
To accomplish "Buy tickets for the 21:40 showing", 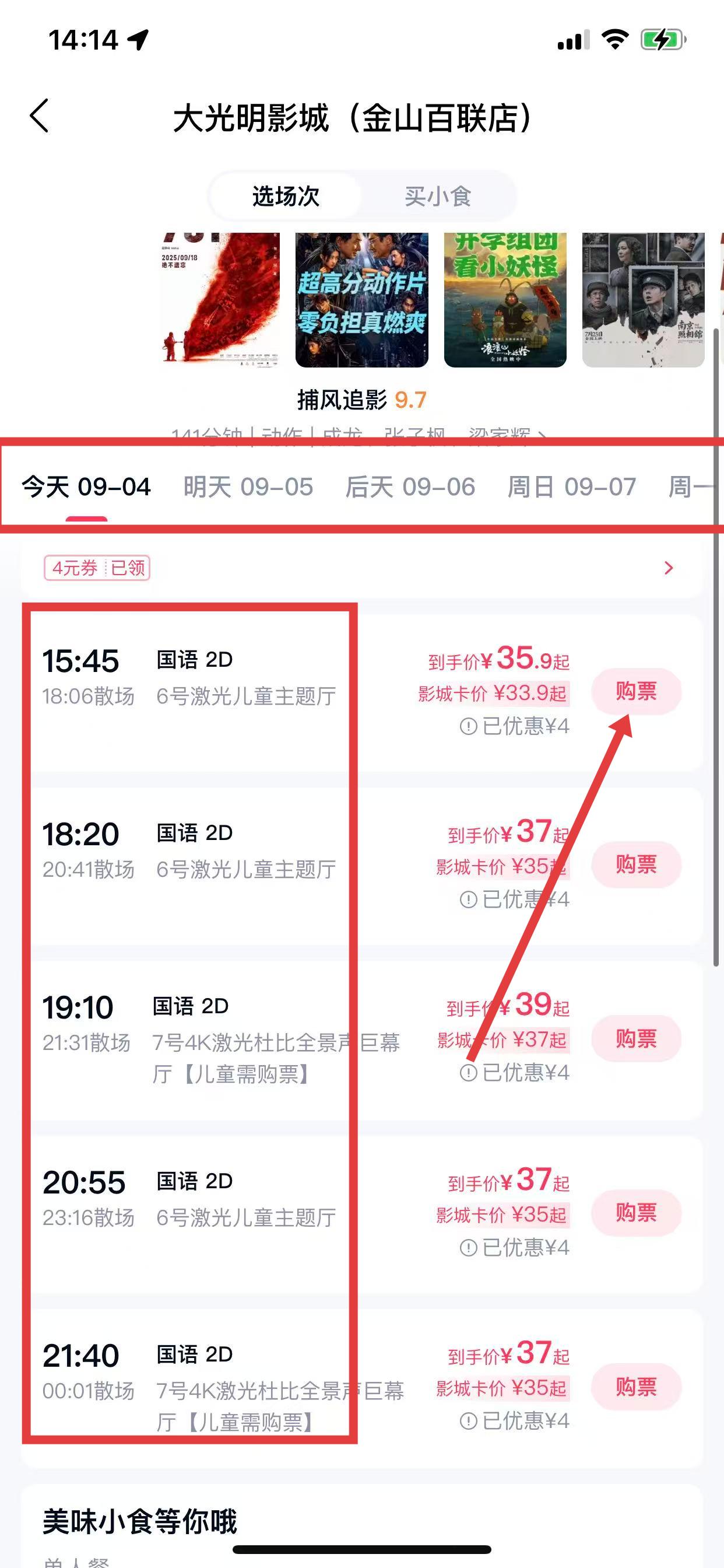I will 636,1387.
